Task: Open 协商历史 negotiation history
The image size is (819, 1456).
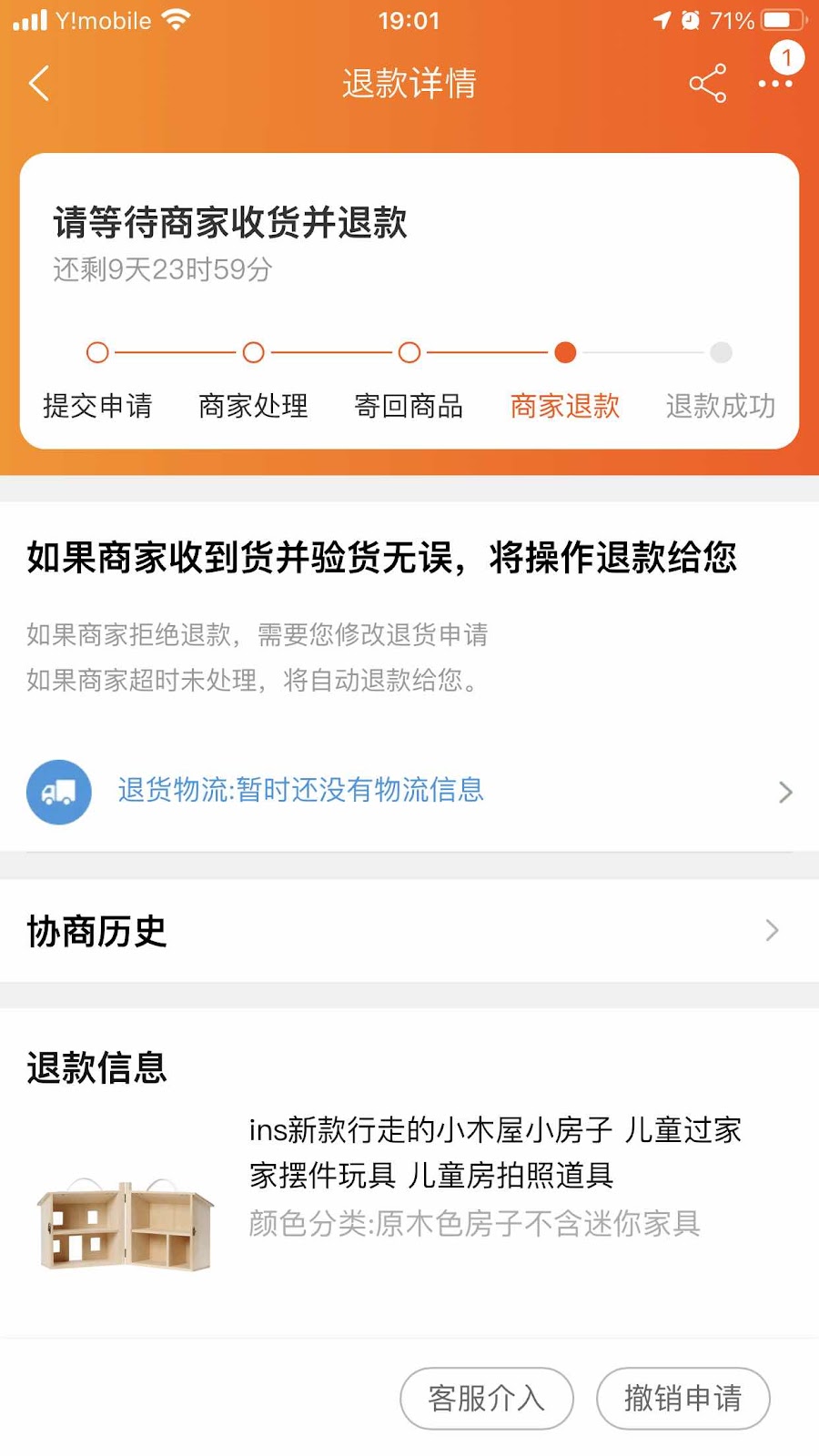Action: point(409,931)
